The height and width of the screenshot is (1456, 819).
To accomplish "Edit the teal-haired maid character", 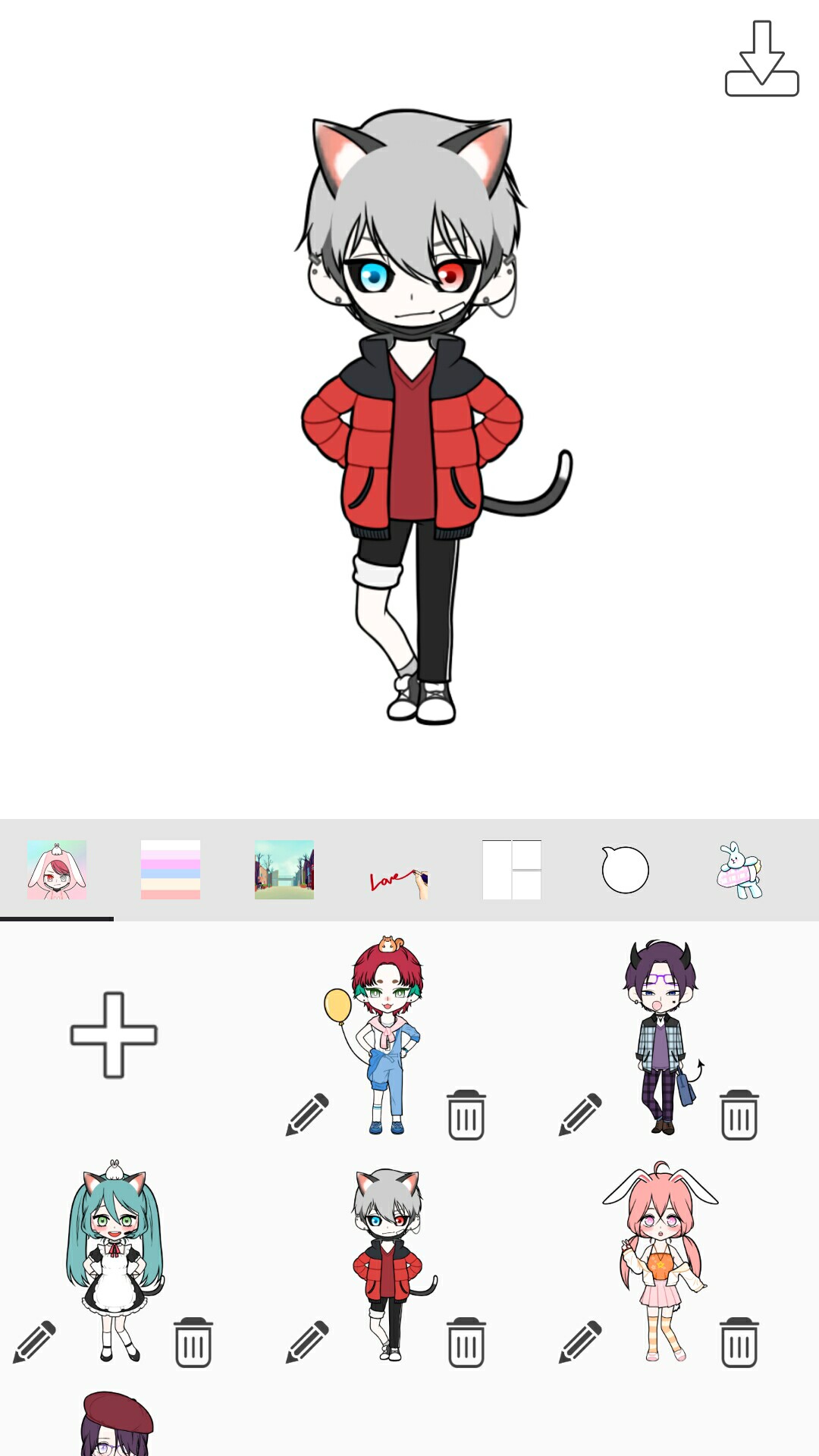I will click(34, 1342).
